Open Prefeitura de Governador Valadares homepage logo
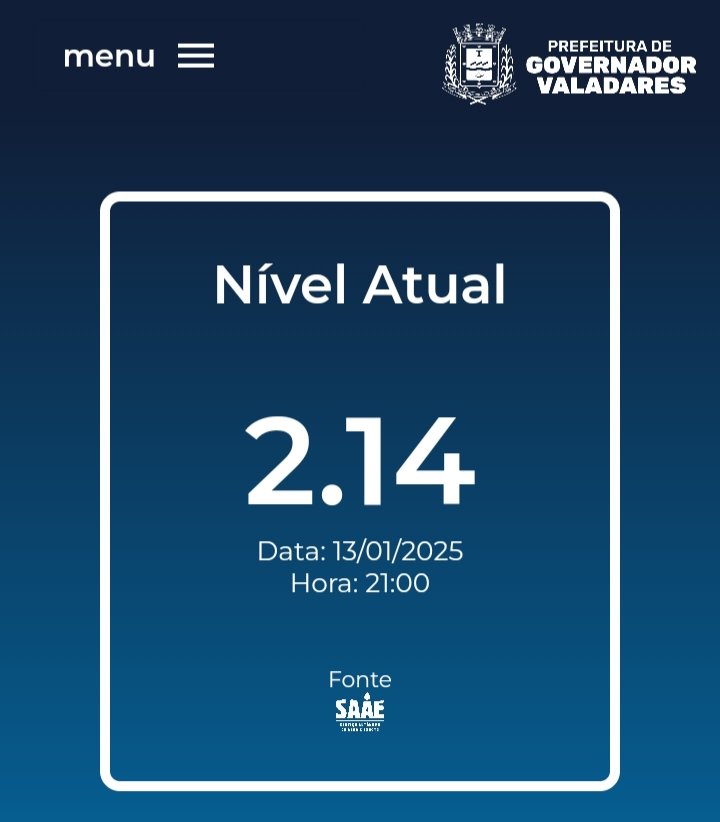This screenshot has height=822, width=720. point(569,65)
